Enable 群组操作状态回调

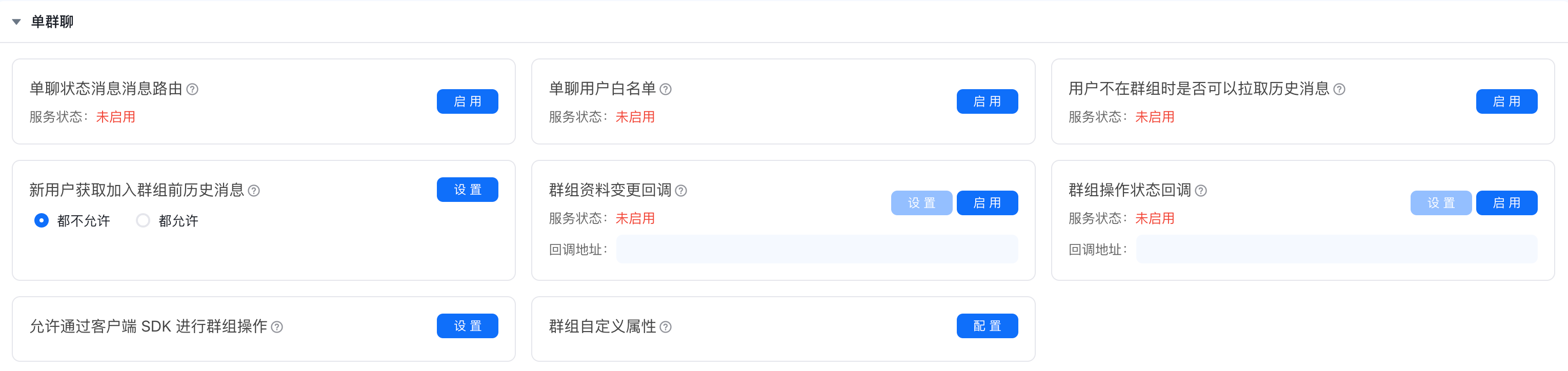tap(1506, 203)
